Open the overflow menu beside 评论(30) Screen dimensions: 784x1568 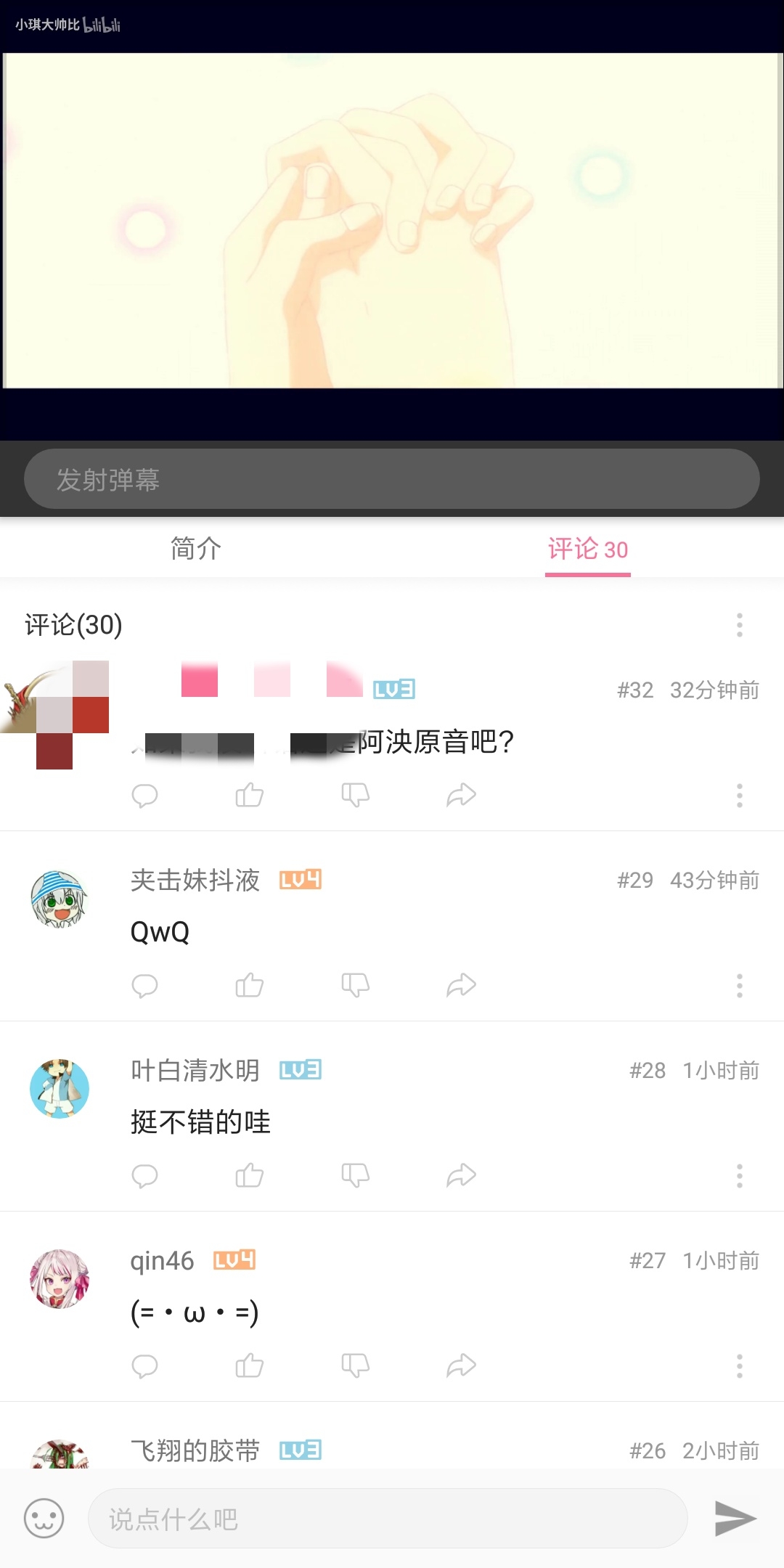click(x=739, y=625)
